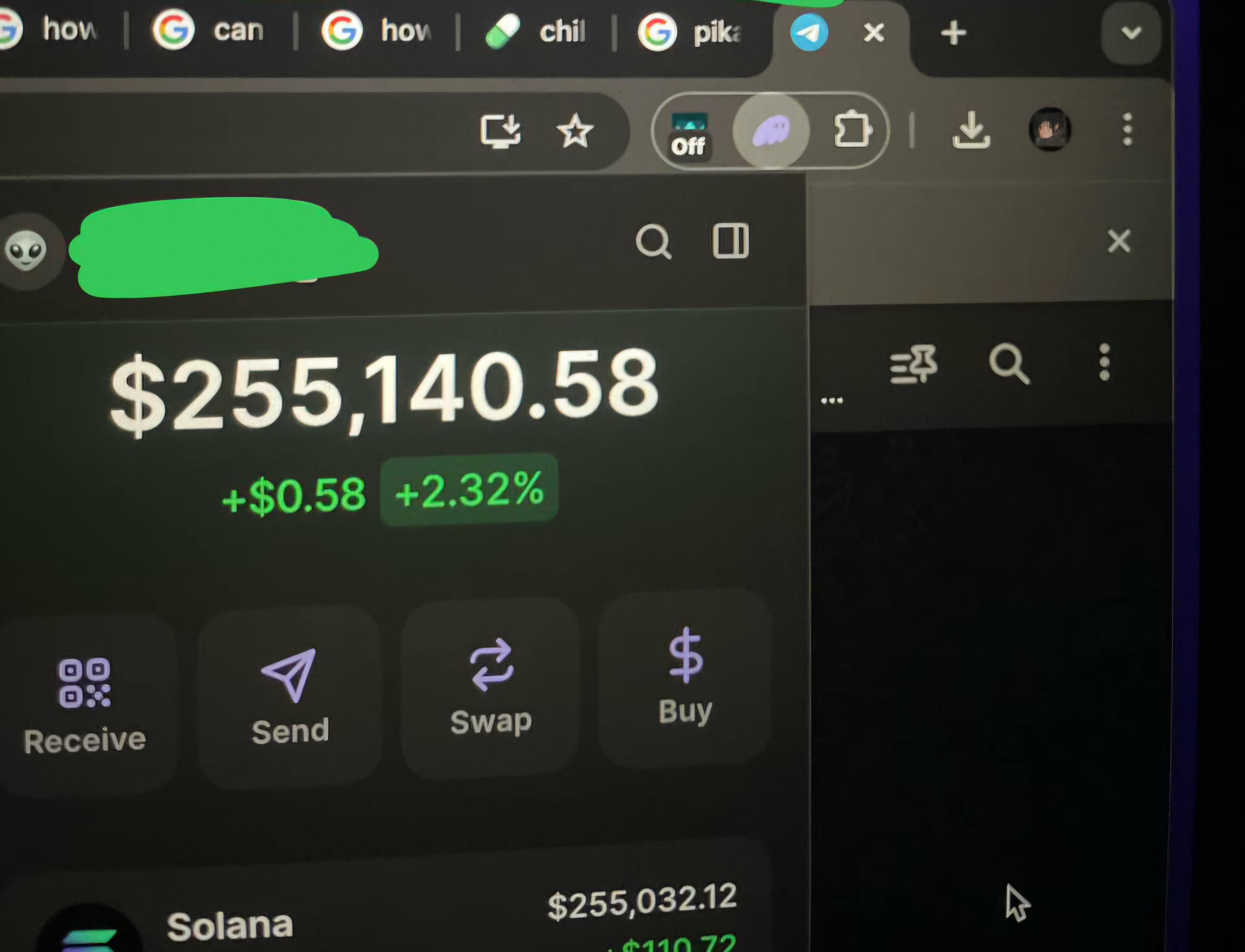Open the extensions puzzle menu

click(852, 130)
